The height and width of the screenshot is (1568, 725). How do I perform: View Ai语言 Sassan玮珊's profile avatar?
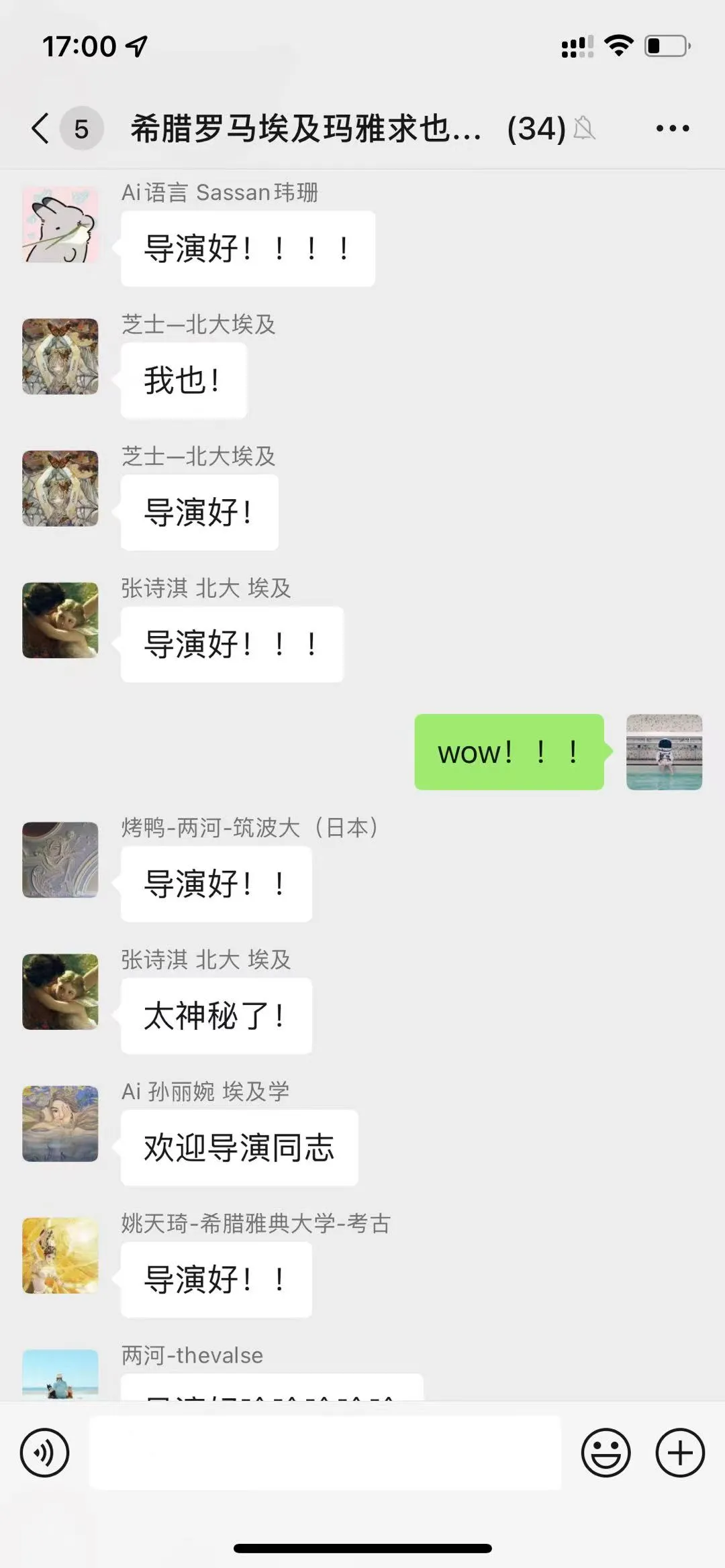click(x=60, y=224)
